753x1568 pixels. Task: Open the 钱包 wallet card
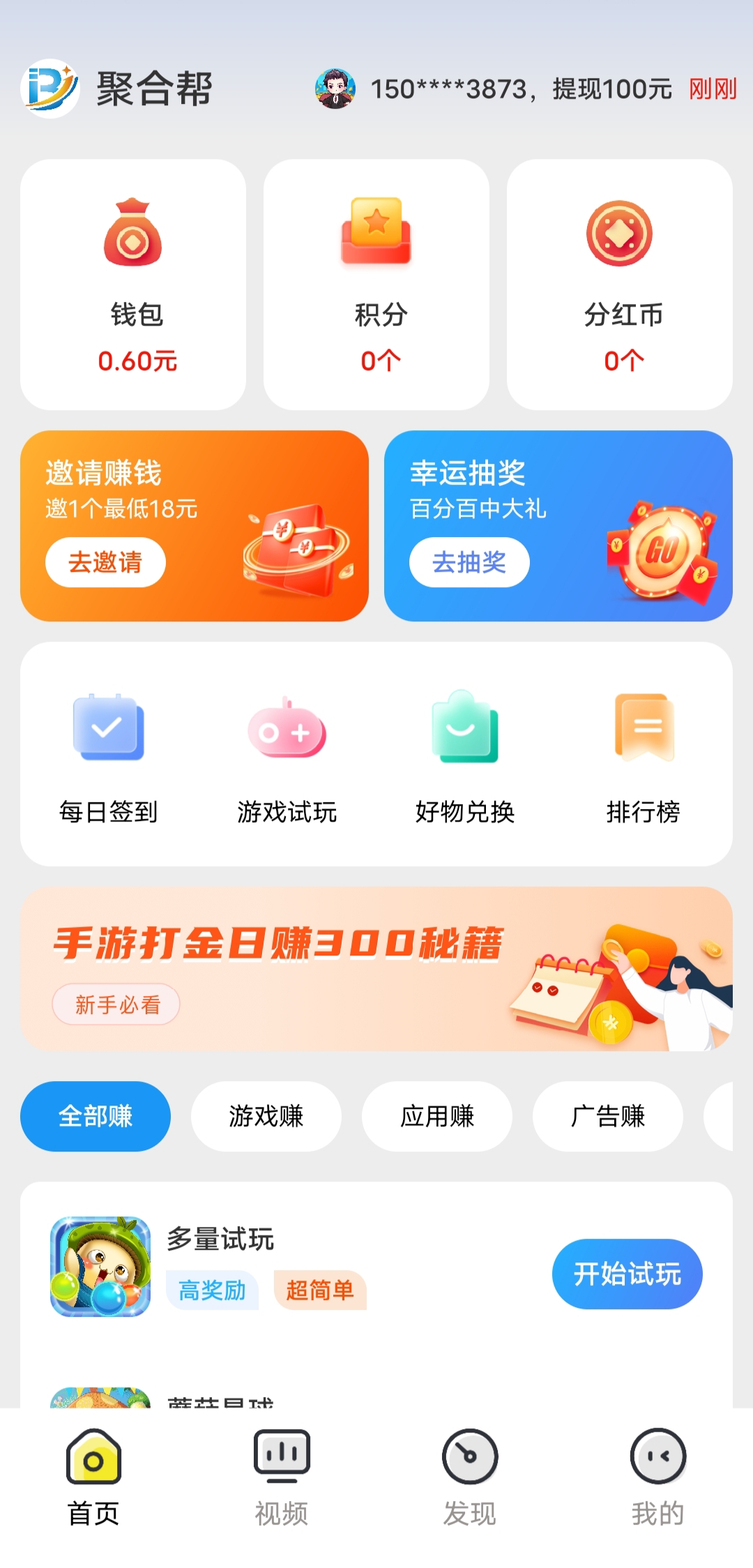(133, 284)
